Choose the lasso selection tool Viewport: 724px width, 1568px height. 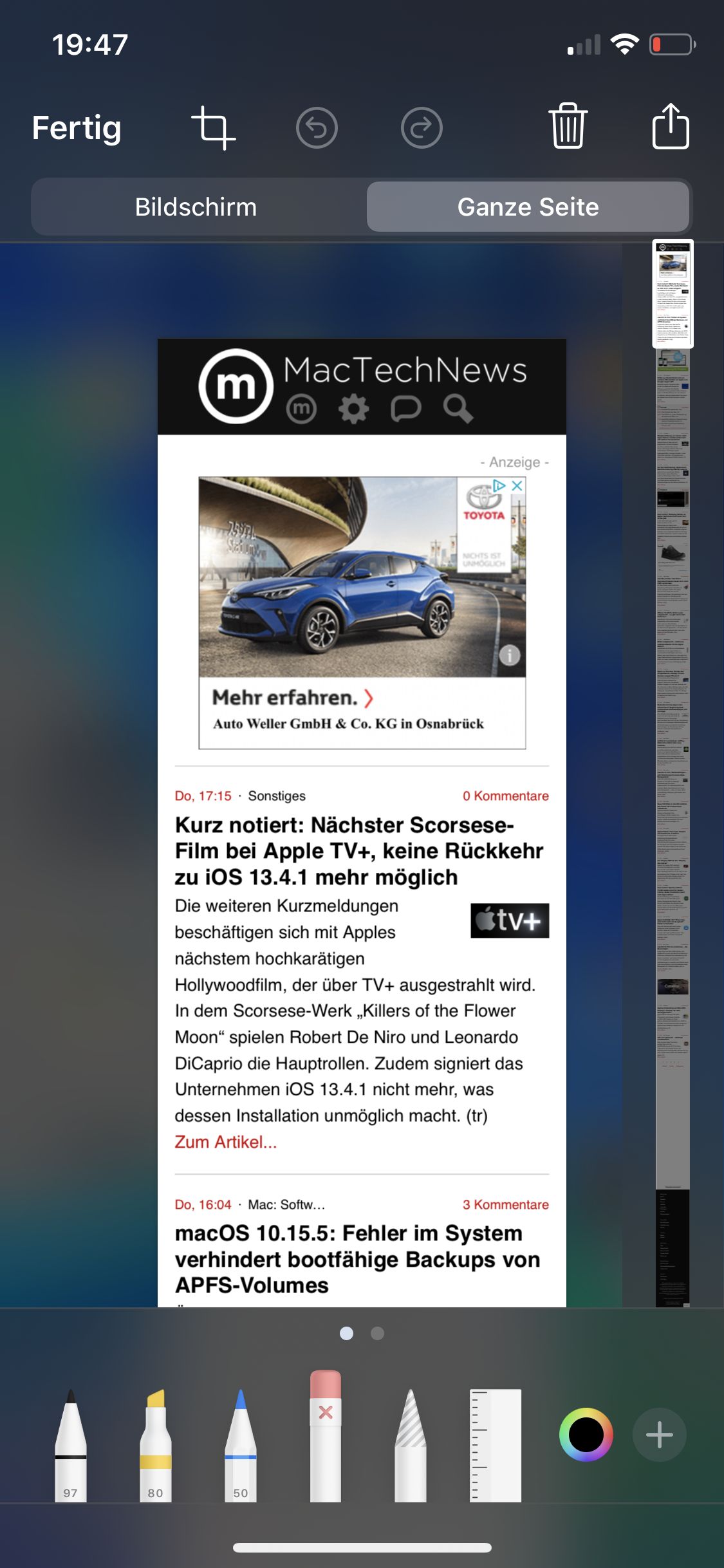tap(411, 1445)
